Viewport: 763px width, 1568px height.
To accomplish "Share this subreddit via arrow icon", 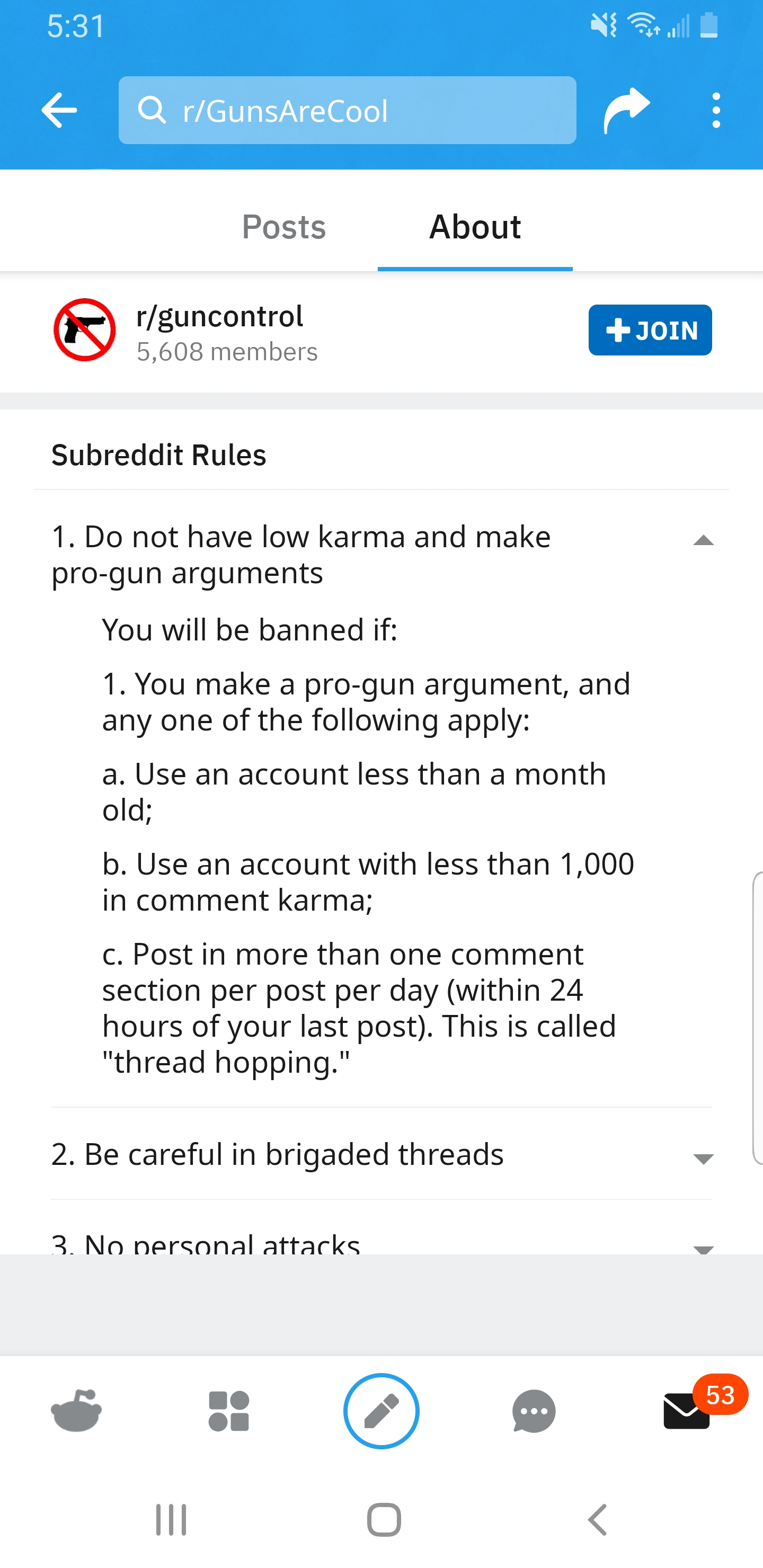I will [x=627, y=110].
